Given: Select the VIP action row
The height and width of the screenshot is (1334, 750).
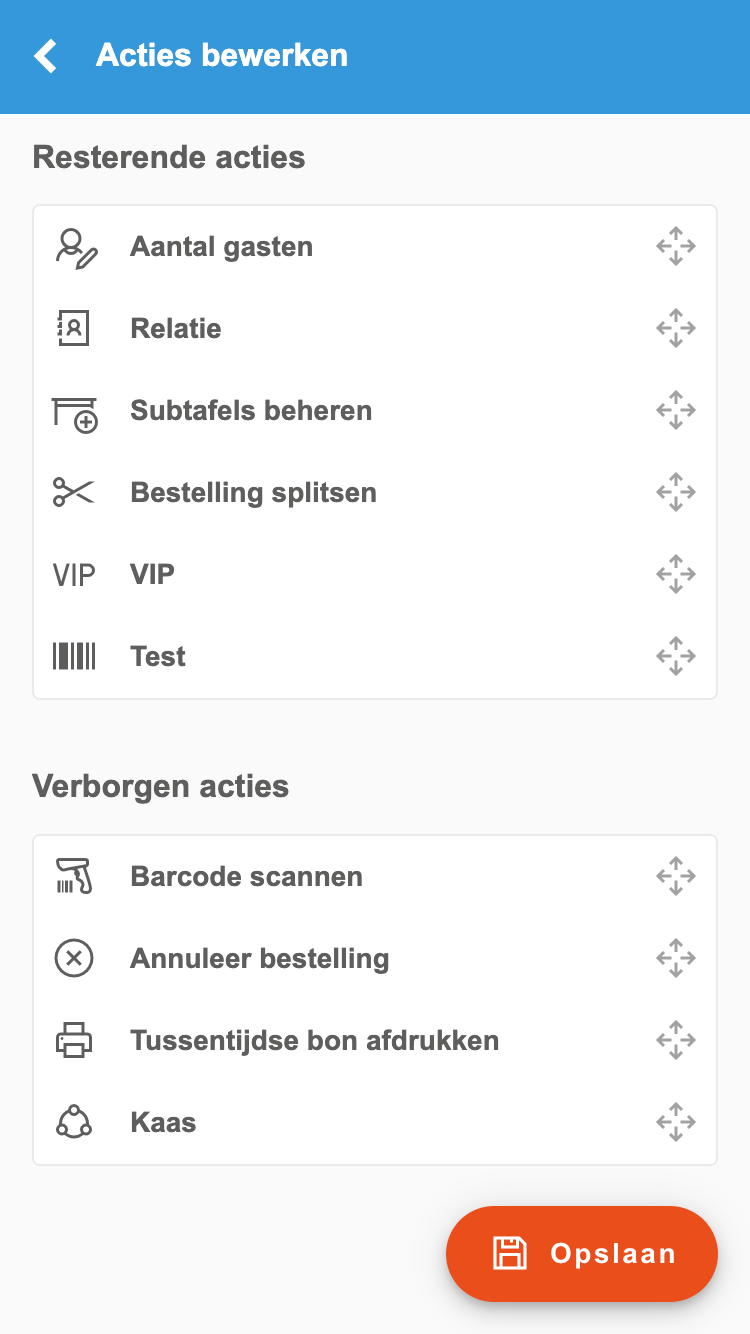Looking at the screenshot, I should 375,575.
